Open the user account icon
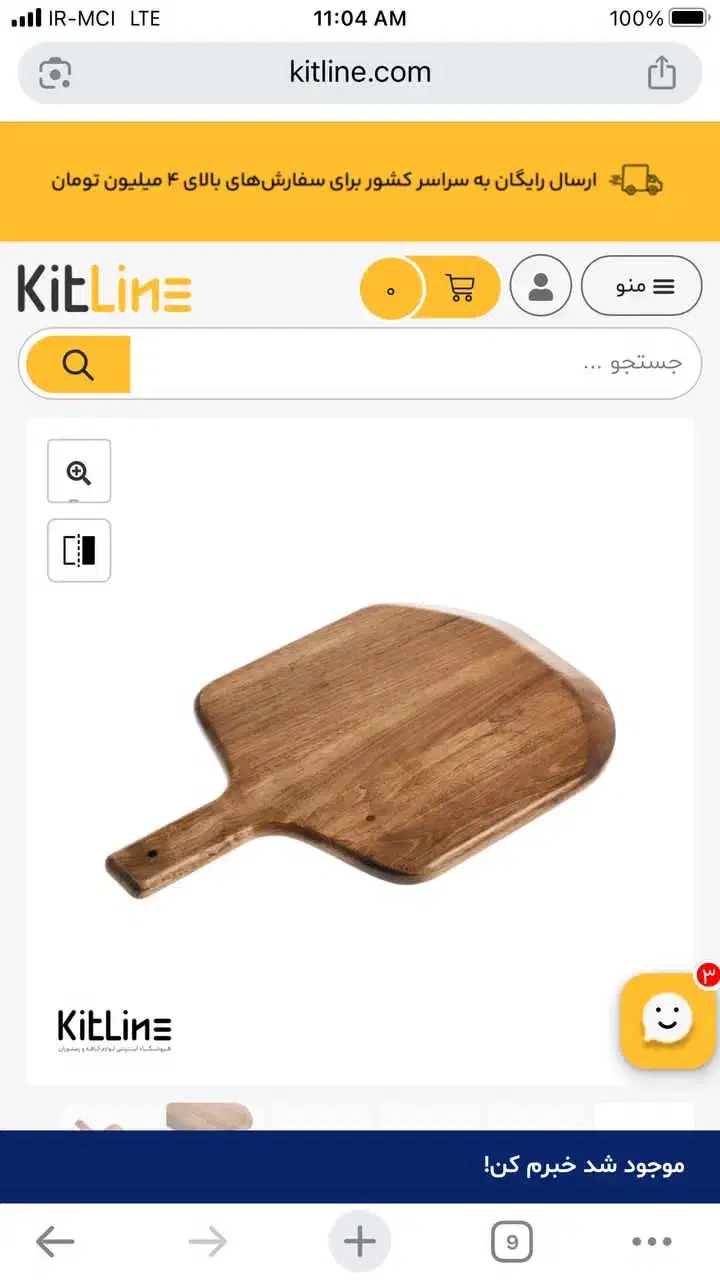Viewport: 720px width, 1280px height. [x=540, y=286]
